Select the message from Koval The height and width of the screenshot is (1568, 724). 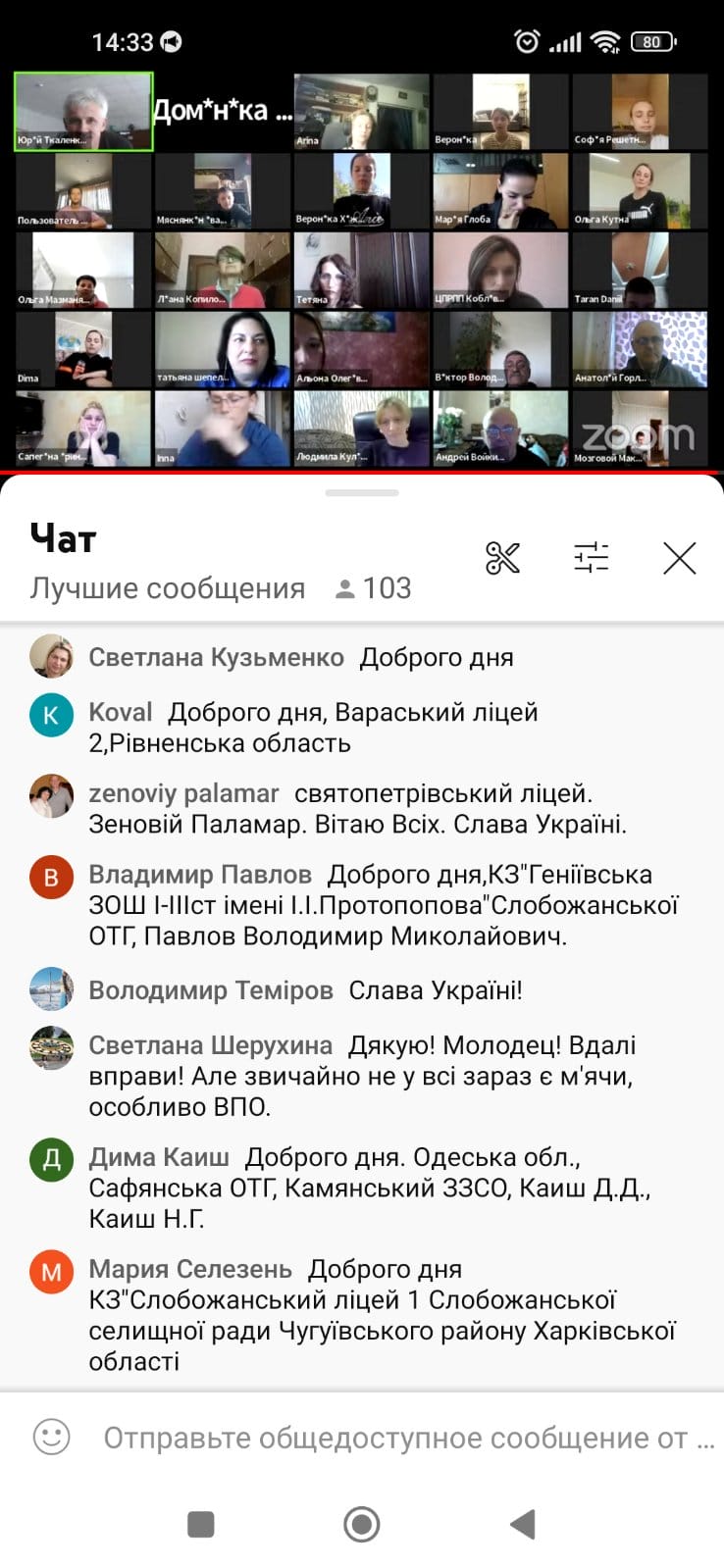tap(362, 728)
